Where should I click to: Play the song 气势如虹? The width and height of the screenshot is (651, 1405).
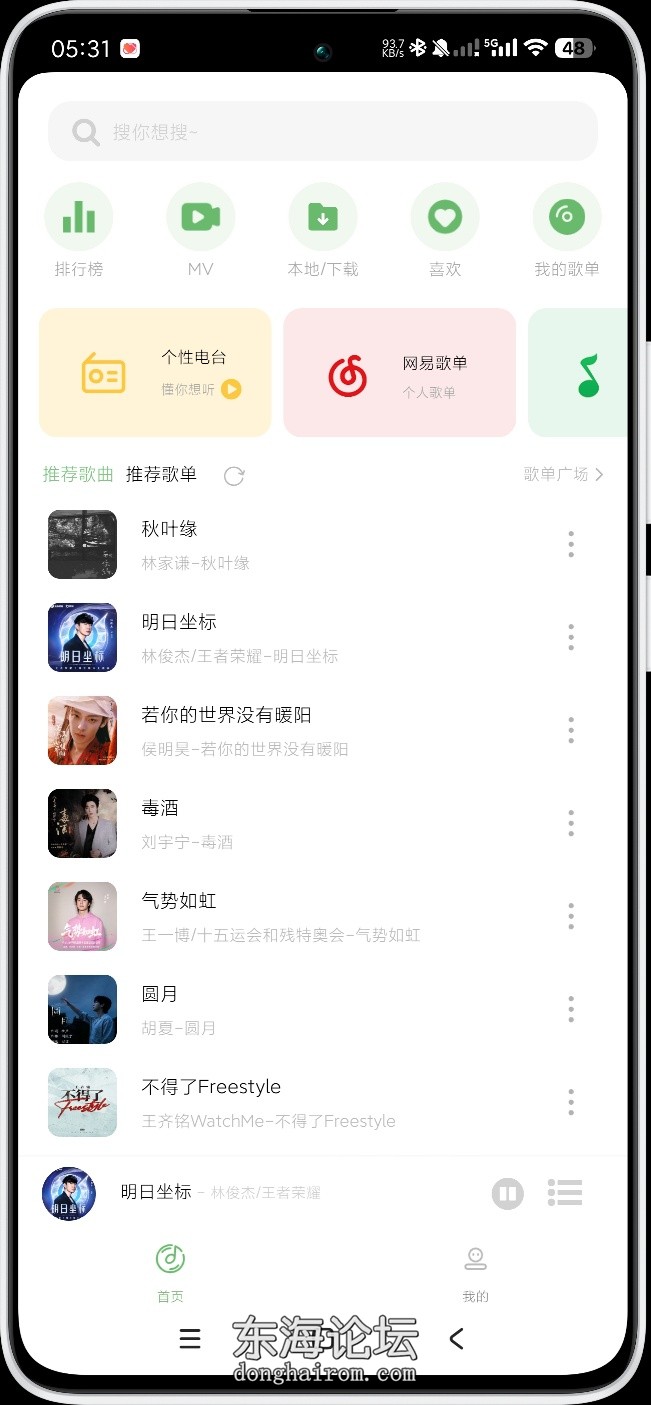(300, 916)
